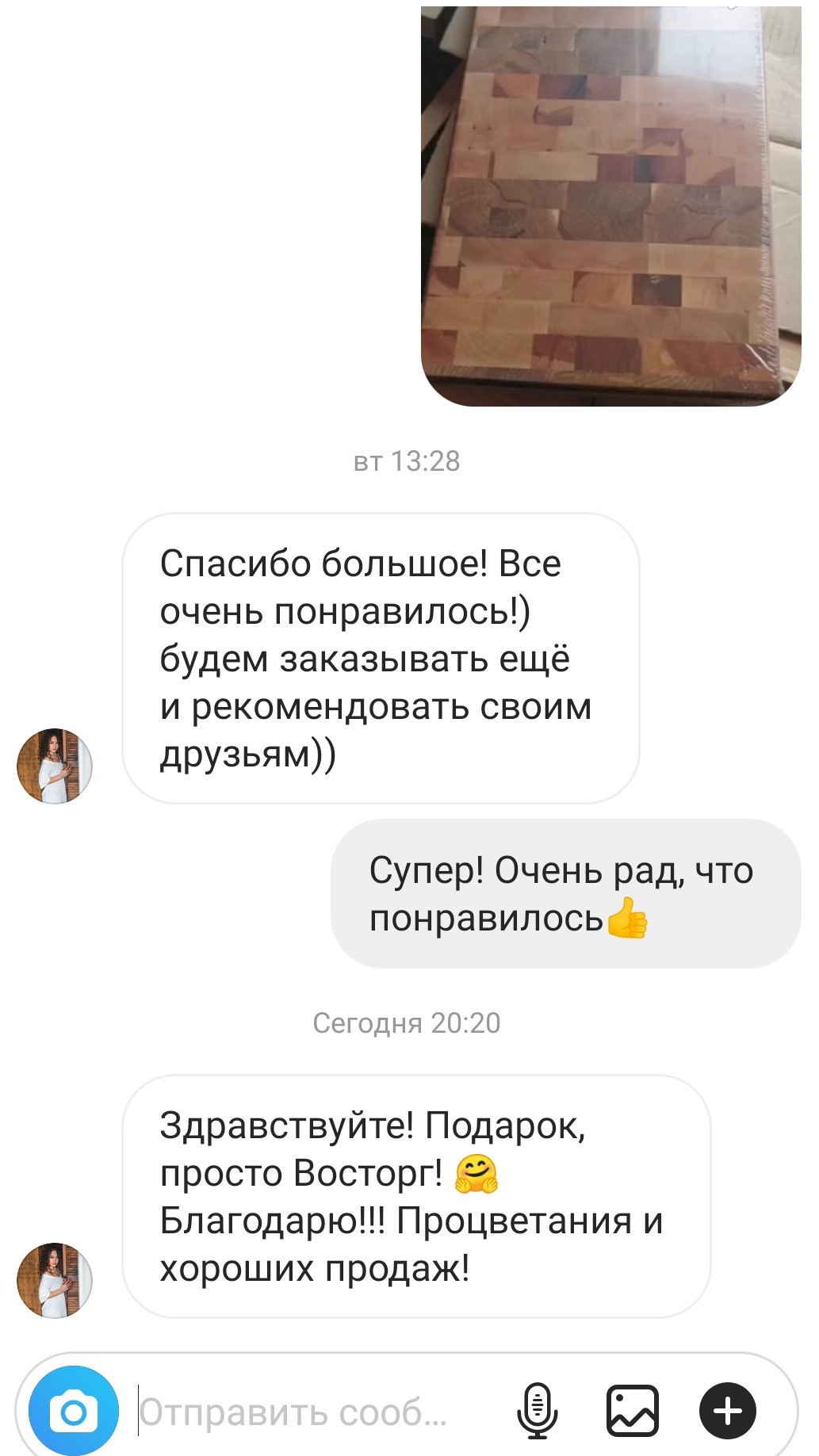819x1456 pixels.
Task: Record a voice message with the microphone
Action: coord(538,1411)
